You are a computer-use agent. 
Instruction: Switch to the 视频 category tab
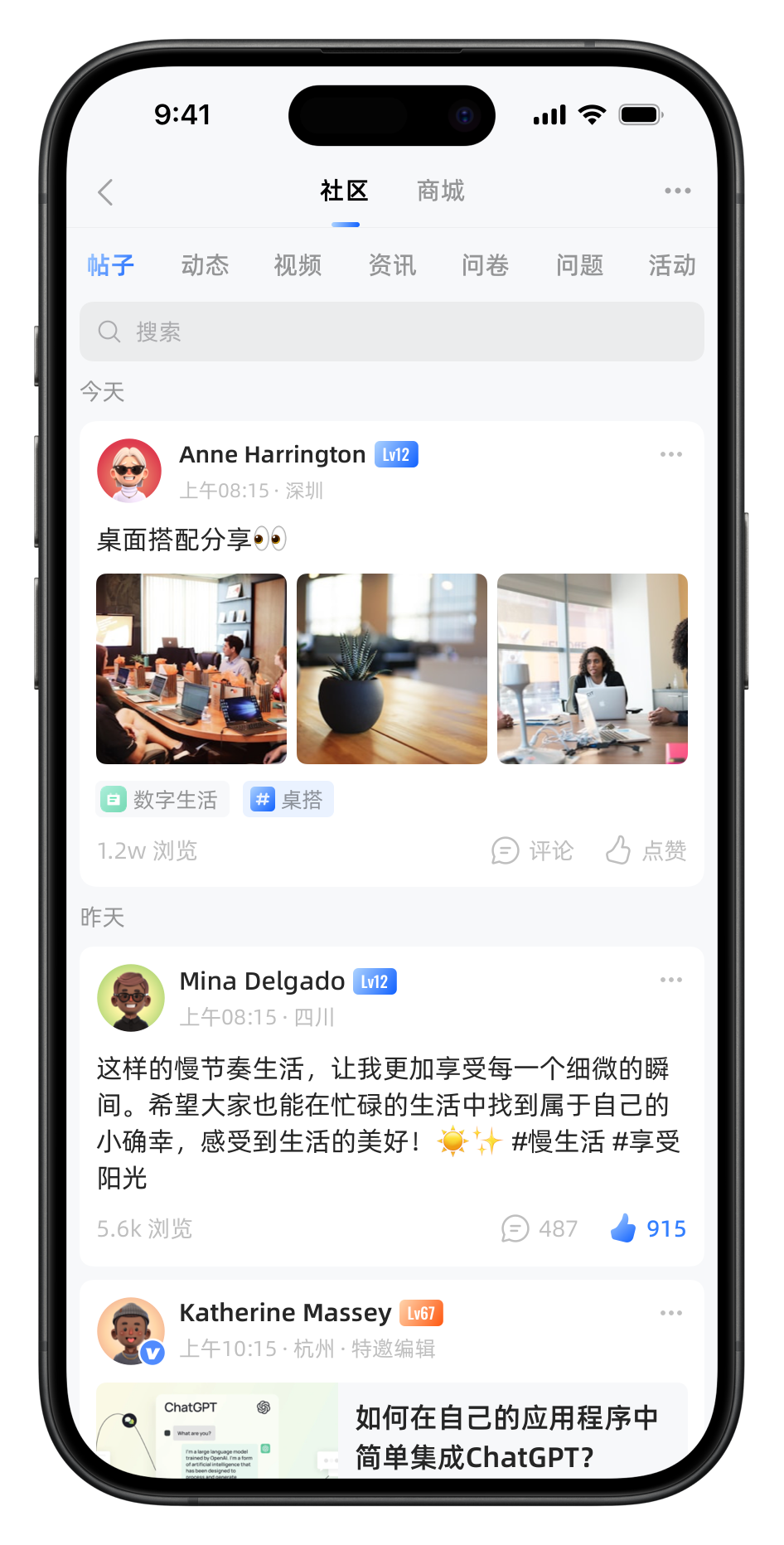coord(298,265)
